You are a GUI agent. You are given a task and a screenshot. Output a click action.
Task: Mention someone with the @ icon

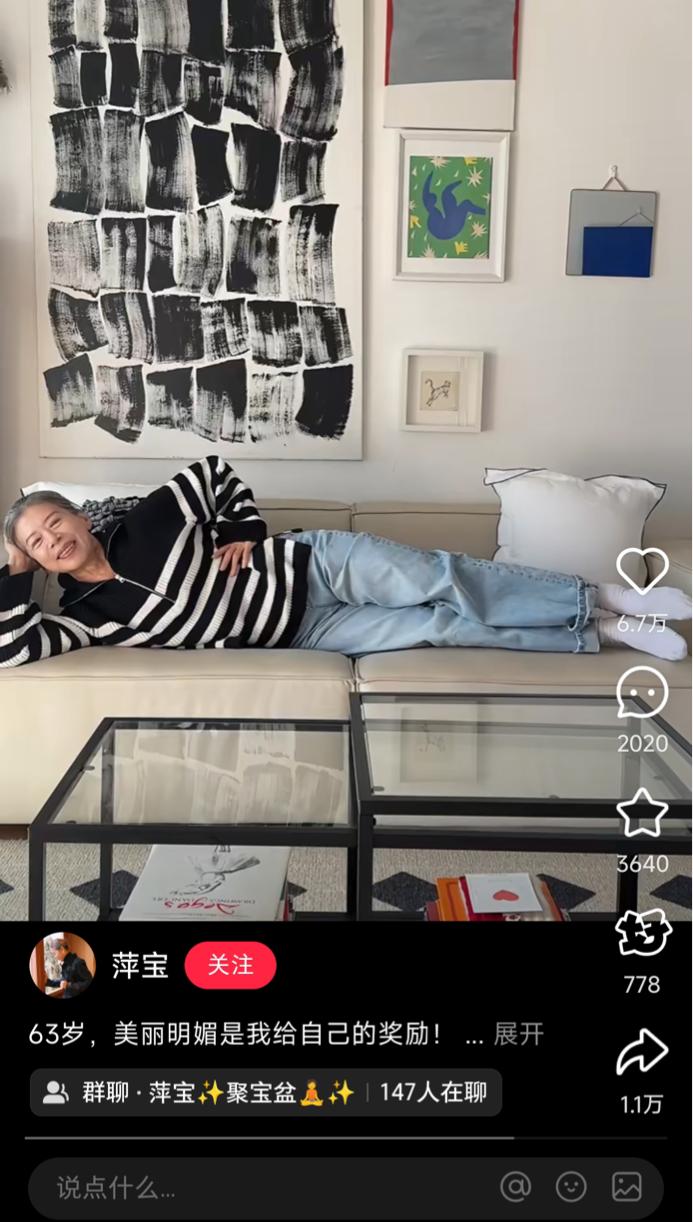[x=515, y=1187]
